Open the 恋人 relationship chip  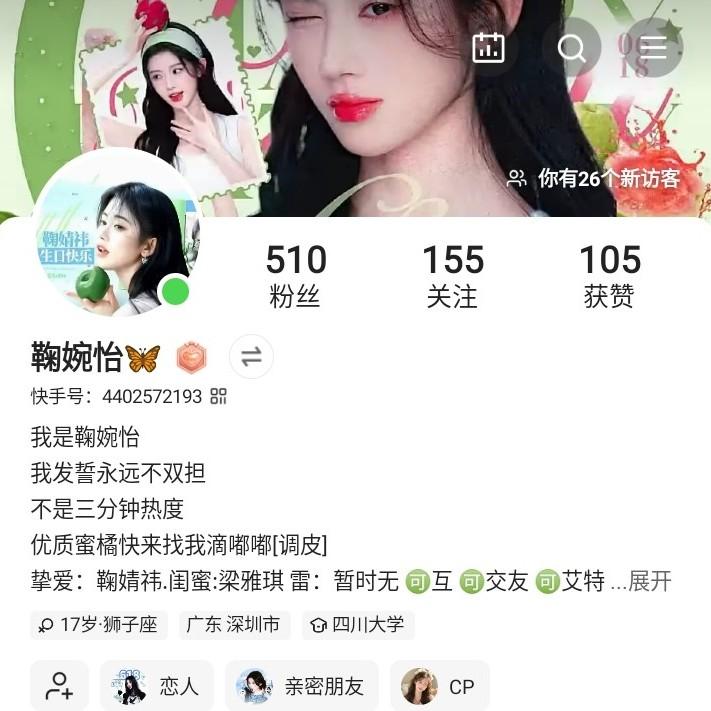click(157, 686)
